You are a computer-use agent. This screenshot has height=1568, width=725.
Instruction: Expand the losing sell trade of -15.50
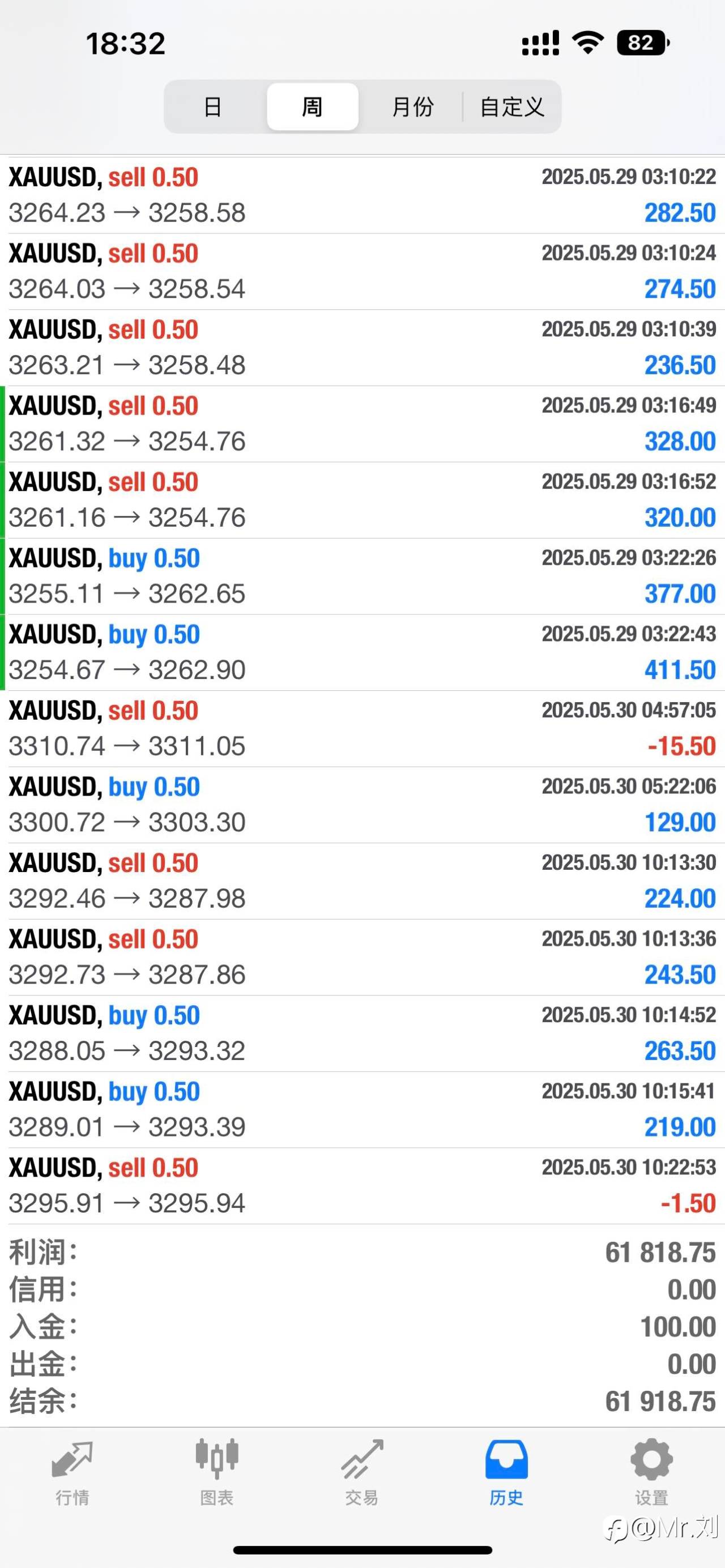pyautogui.click(x=362, y=729)
